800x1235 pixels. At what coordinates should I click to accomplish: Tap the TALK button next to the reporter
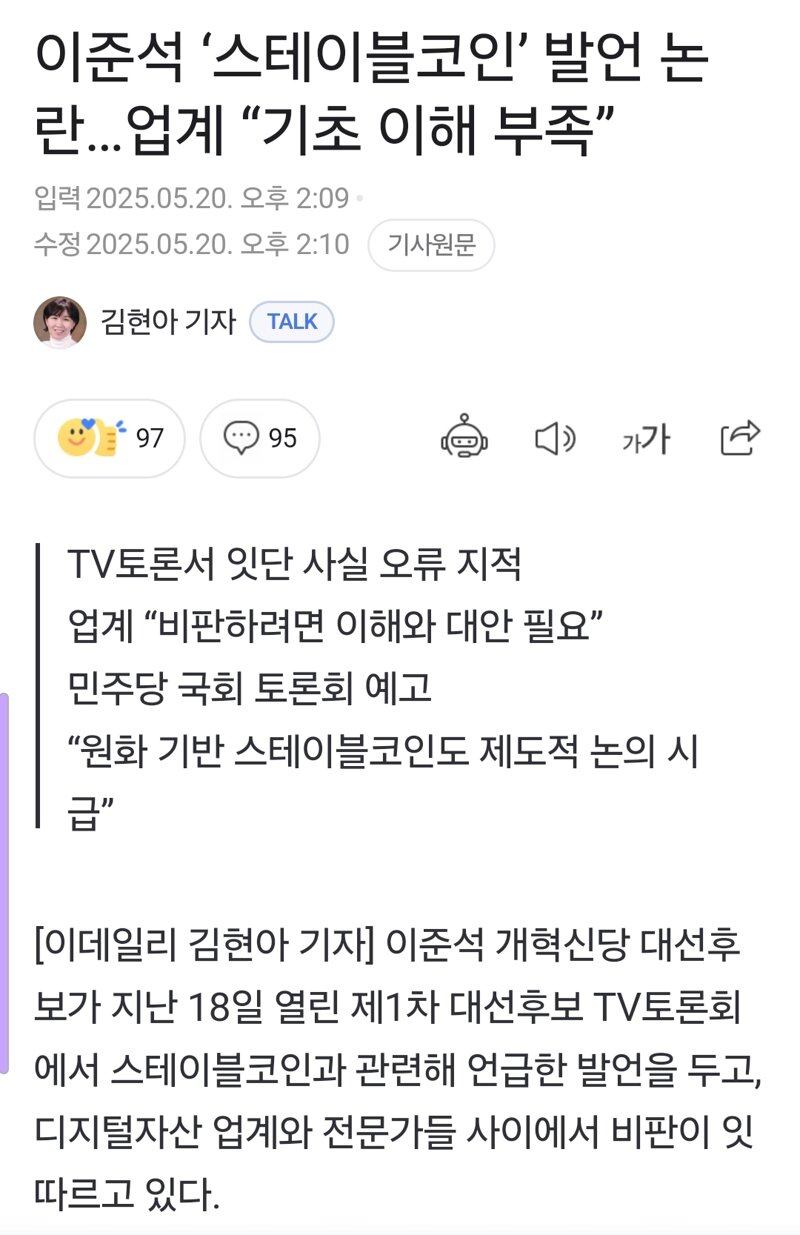(x=291, y=322)
